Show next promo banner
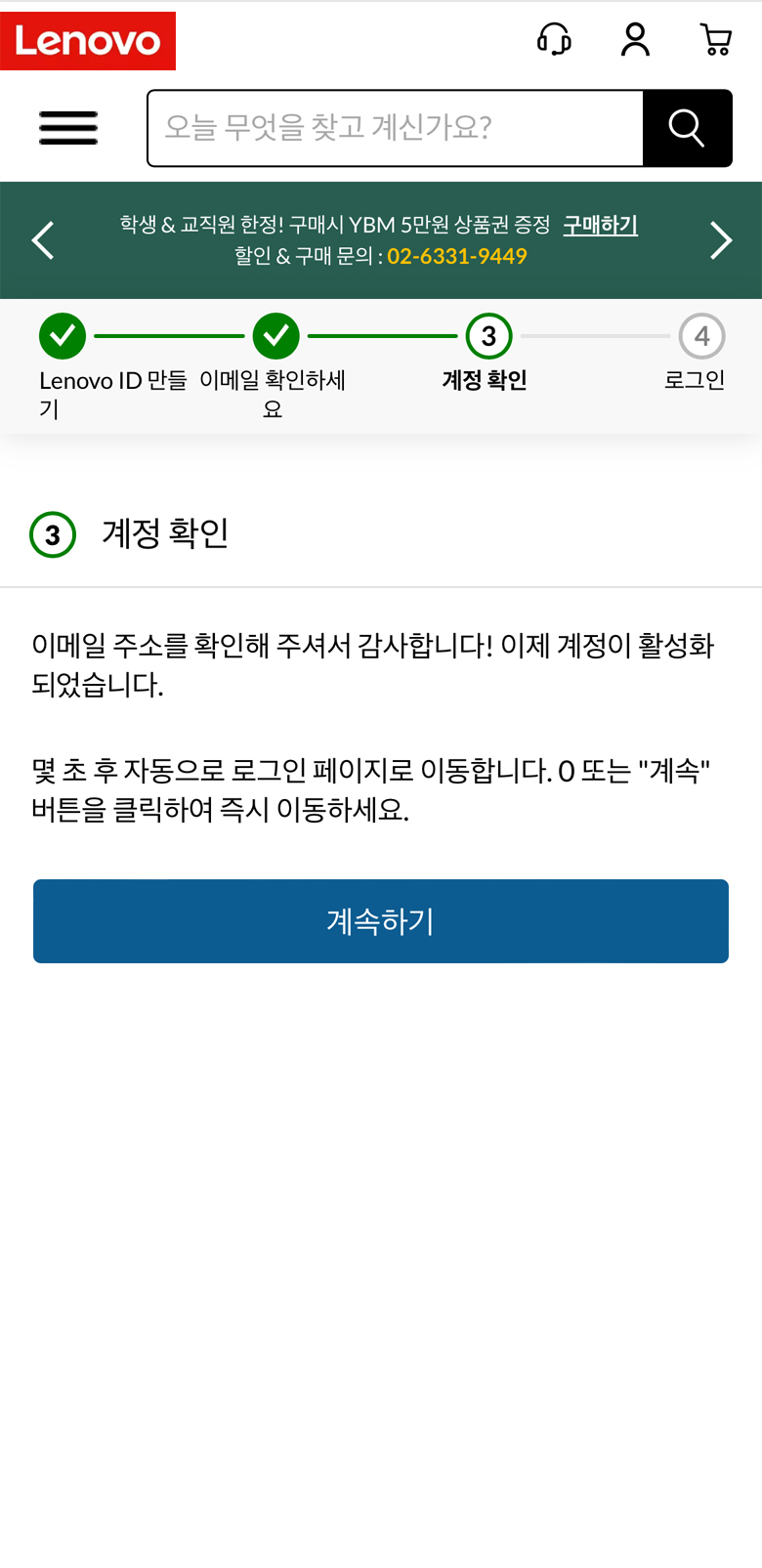Image resolution: width=762 pixels, height=1568 pixels. point(720,240)
